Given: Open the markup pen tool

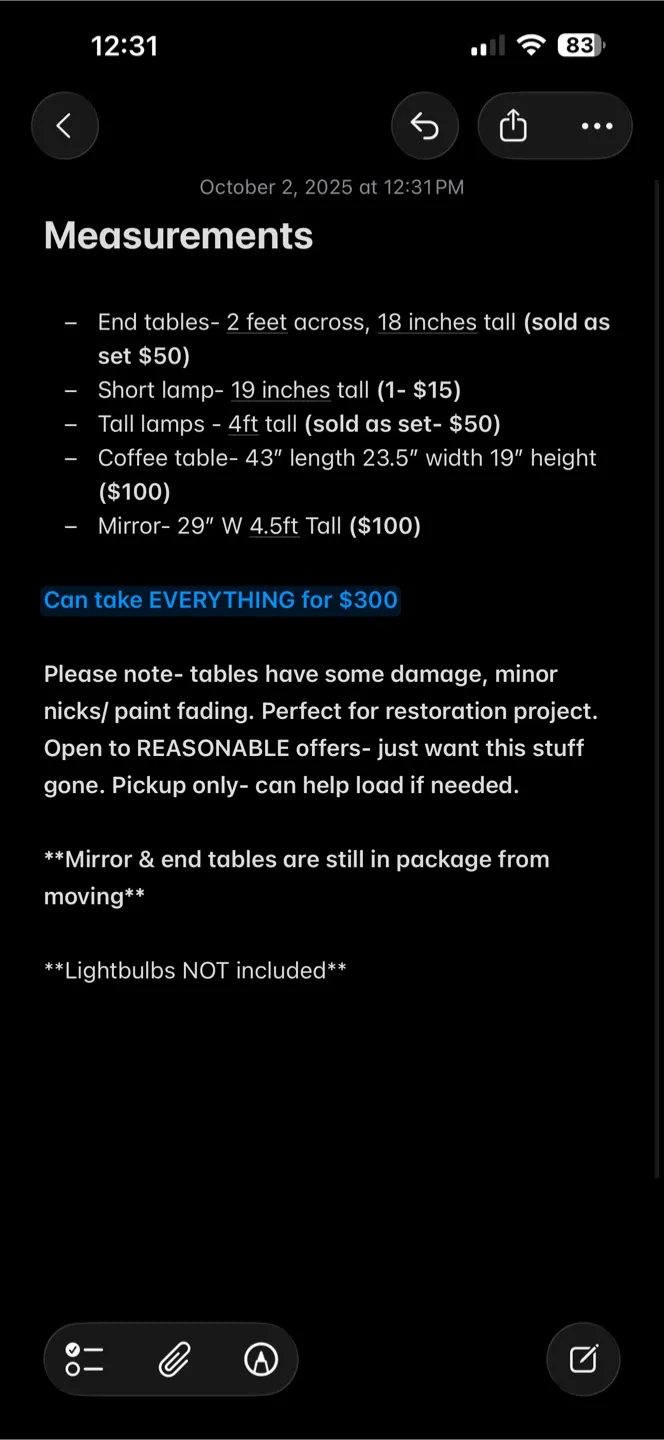Looking at the screenshot, I should pos(261,1359).
